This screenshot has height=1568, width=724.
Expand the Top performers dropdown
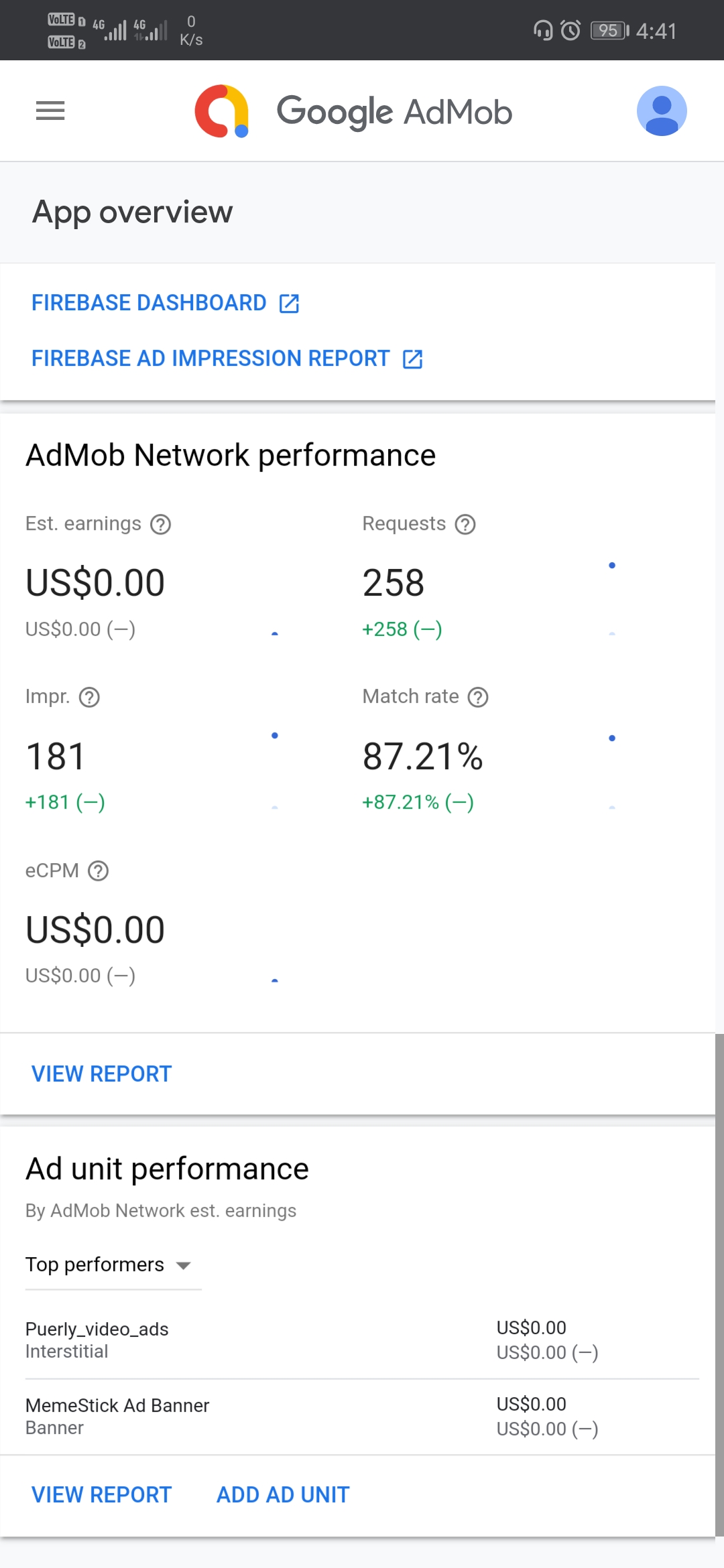[113, 1265]
